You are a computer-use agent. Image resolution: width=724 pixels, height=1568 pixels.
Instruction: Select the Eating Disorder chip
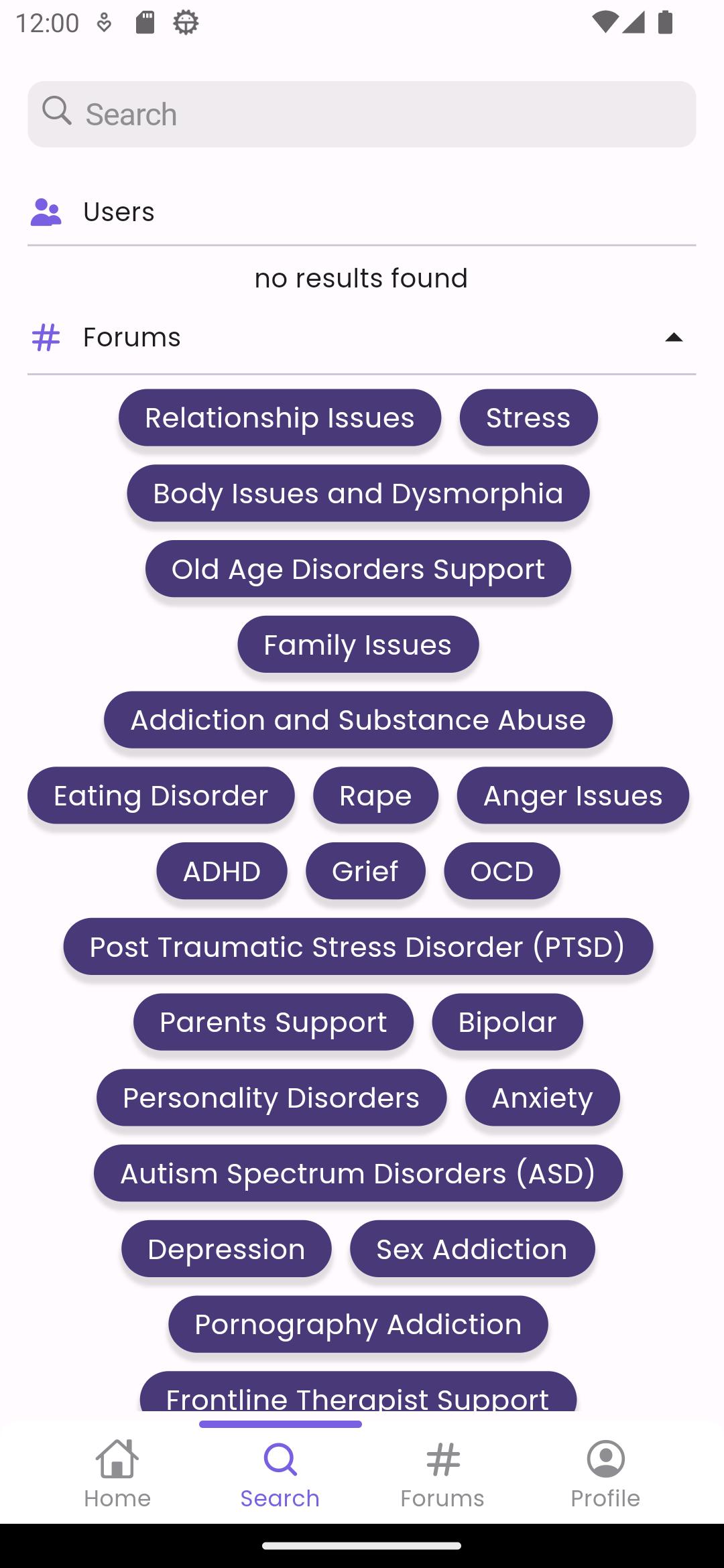[x=161, y=796]
